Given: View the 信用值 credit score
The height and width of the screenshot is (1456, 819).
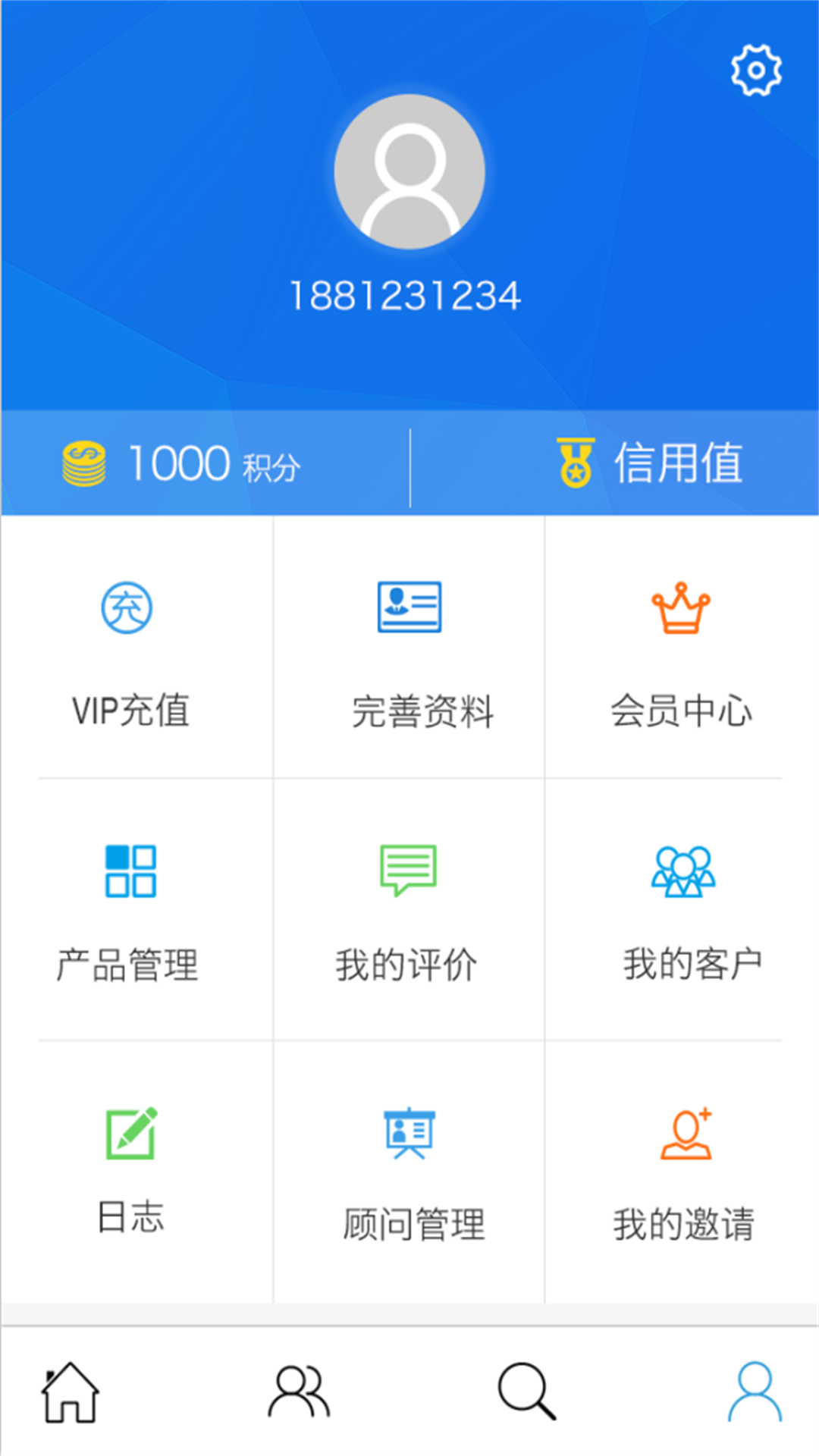Looking at the screenshot, I should (x=651, y=463).
